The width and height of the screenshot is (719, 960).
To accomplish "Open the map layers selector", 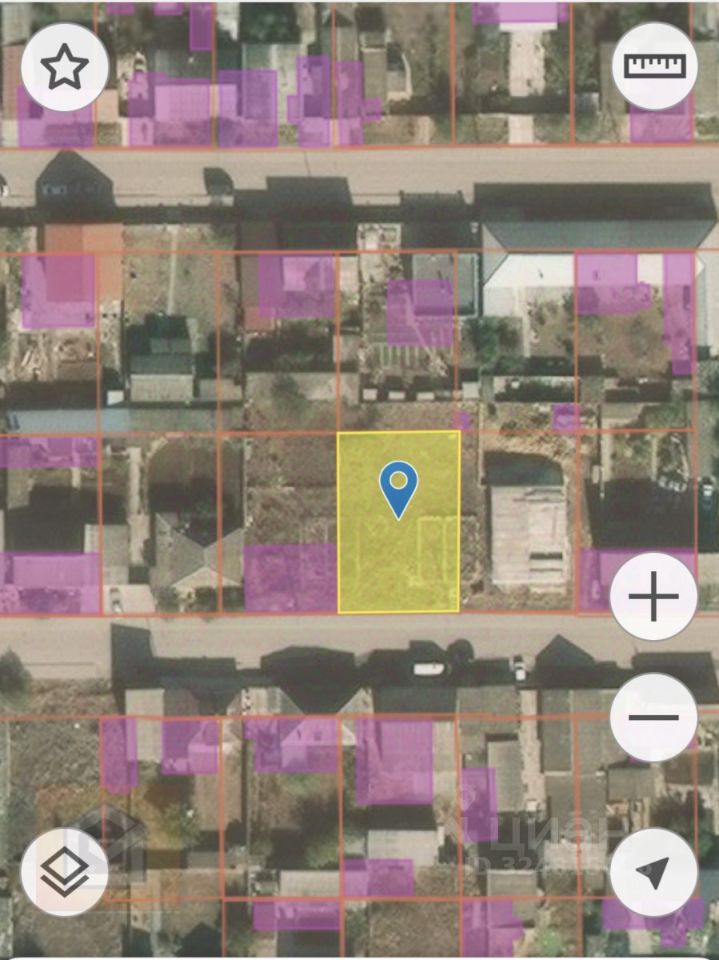I will pyautogui.click(x=64, y=872).
